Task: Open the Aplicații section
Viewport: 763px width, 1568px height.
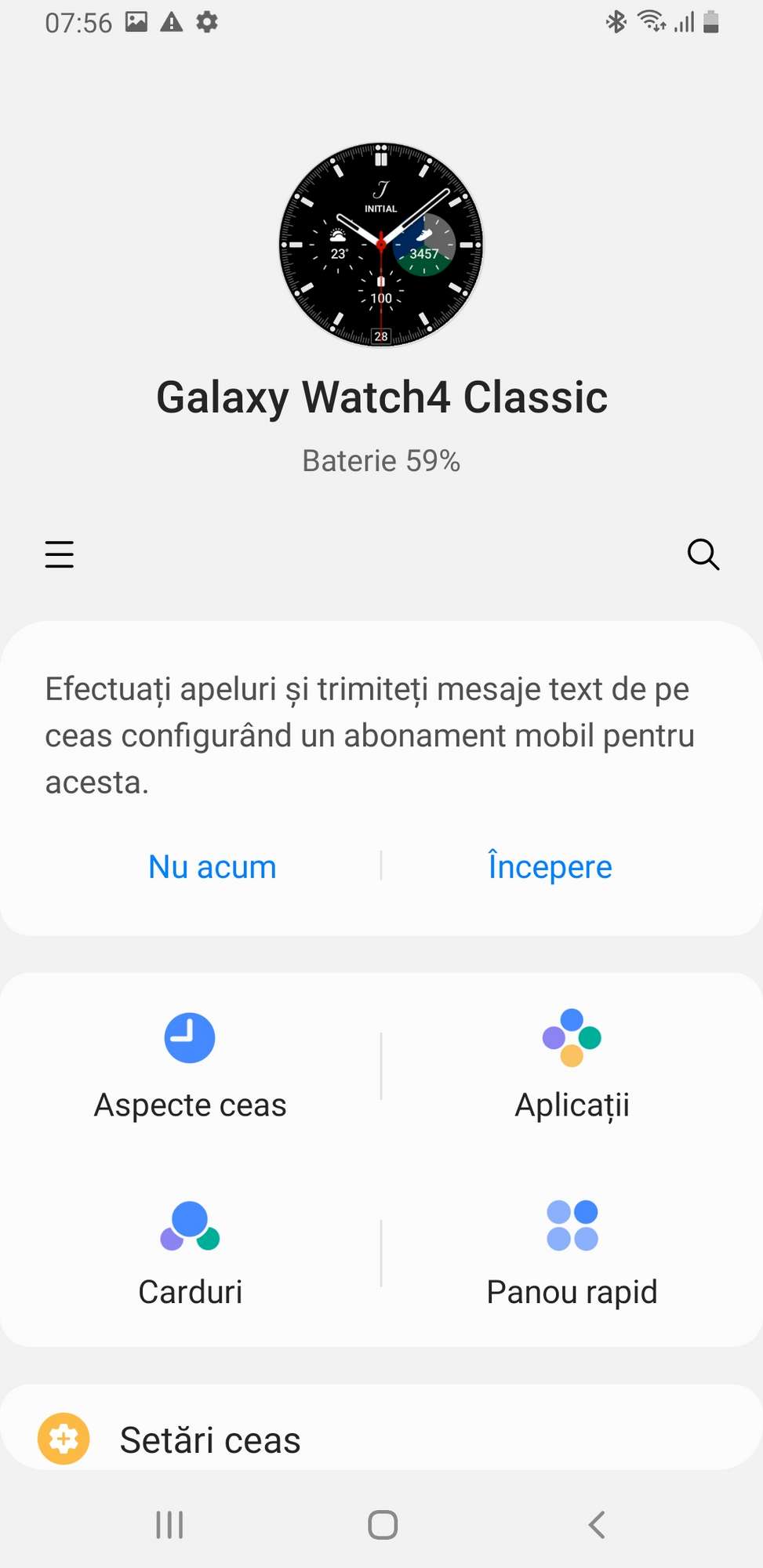Action: (572, 1066)
